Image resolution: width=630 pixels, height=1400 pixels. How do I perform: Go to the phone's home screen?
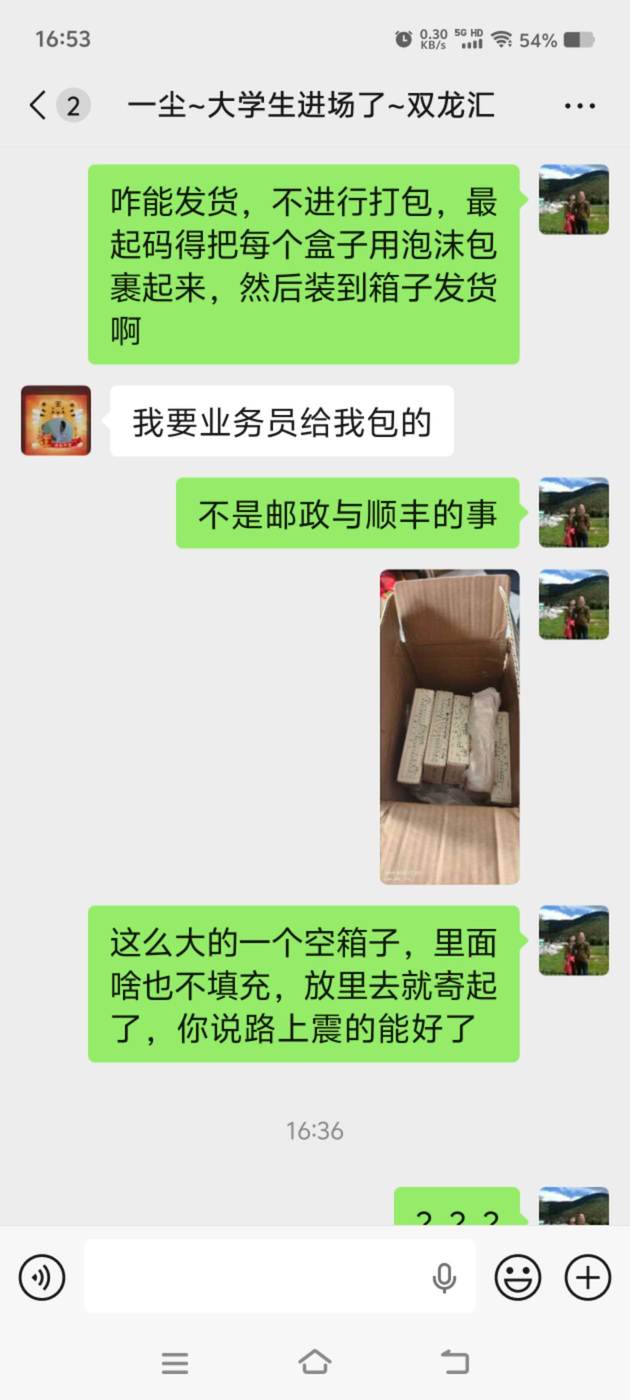tap(315, 1362)
